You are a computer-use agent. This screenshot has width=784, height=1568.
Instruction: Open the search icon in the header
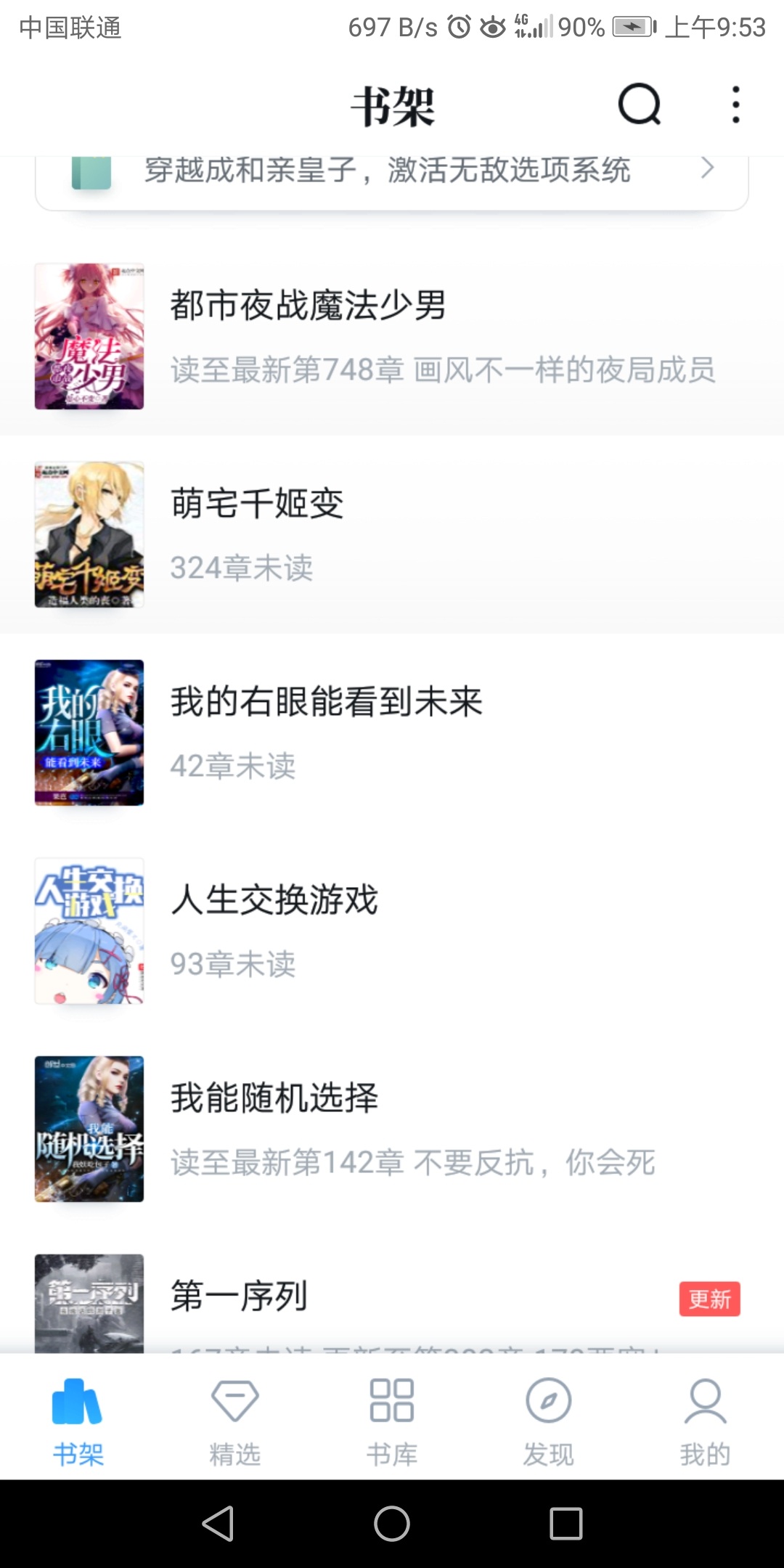pos(639,105)
